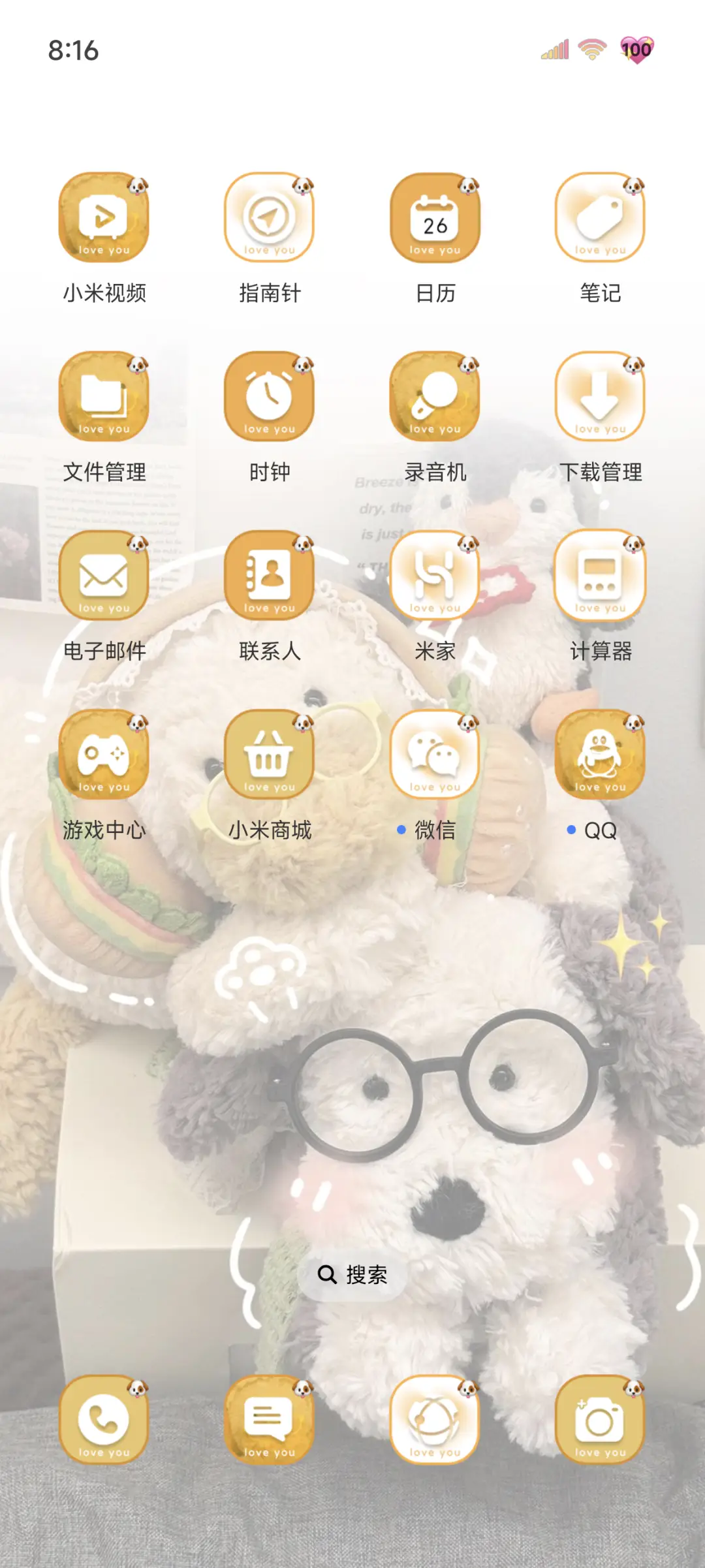The image size is (705, 1568).
Task: Open the 小米视频 video app
Action: click(x=104, y=219)
